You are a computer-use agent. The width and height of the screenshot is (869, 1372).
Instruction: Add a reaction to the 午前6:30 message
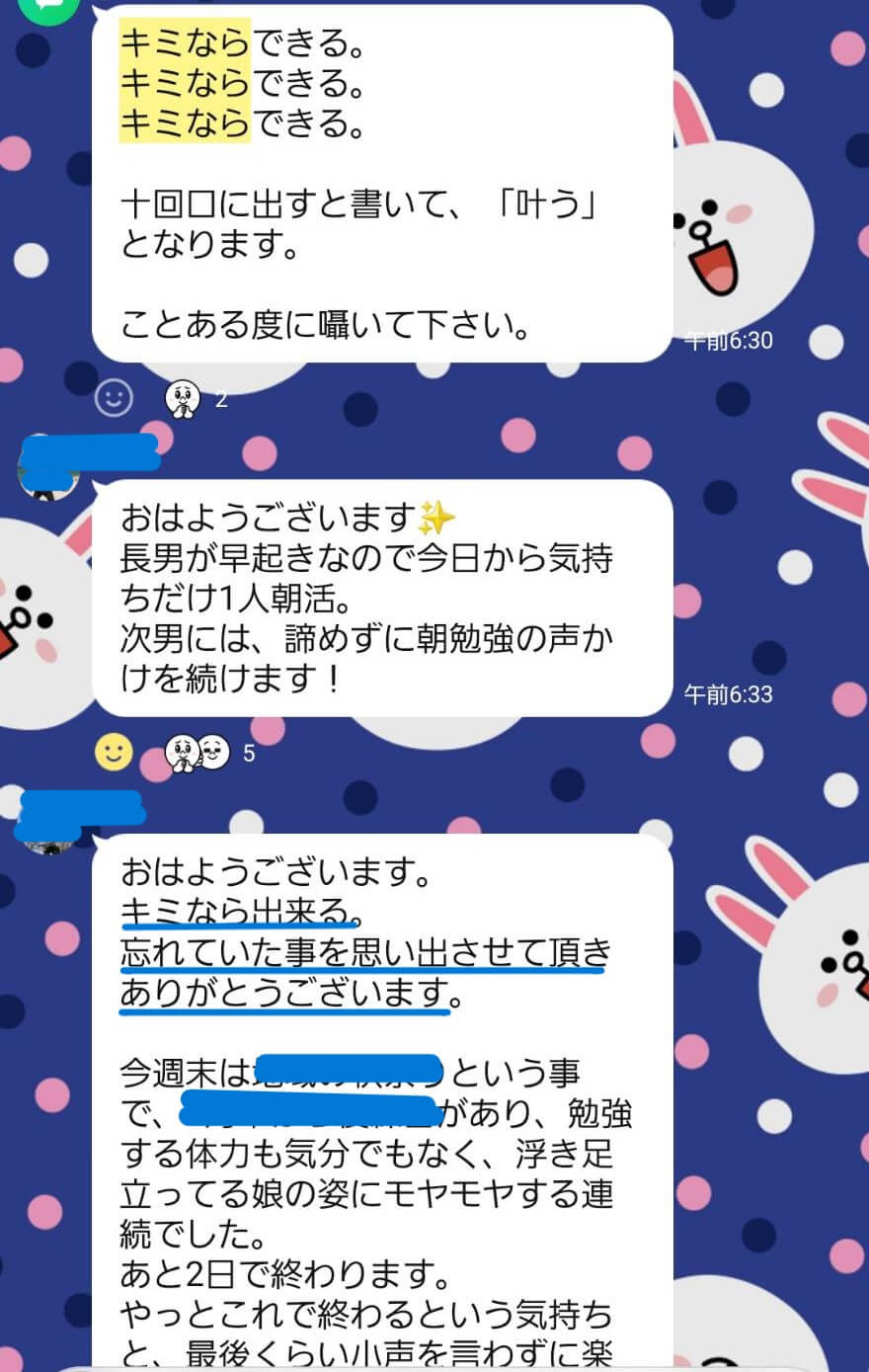pos(114,399)
